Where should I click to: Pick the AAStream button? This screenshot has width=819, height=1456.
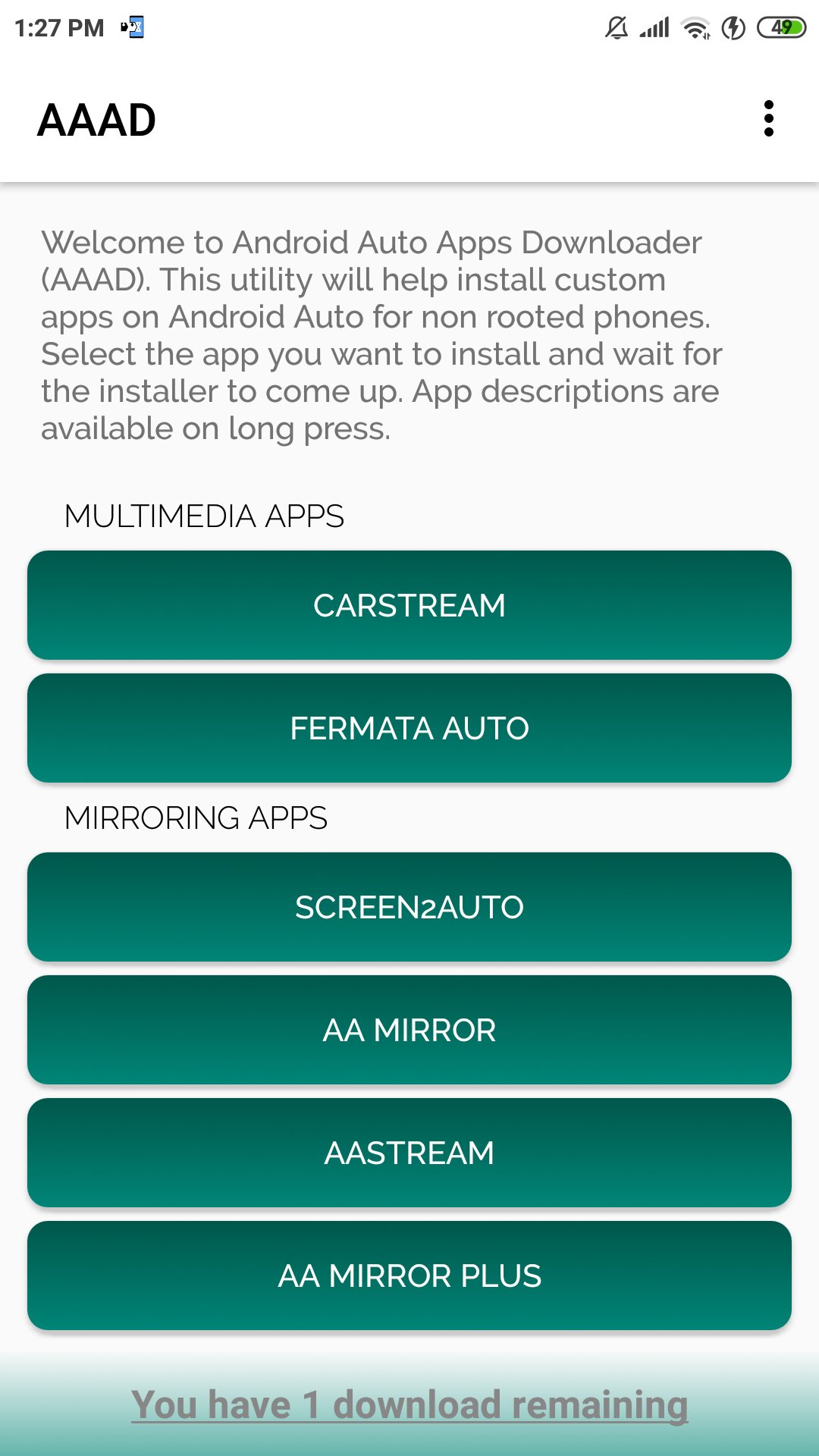point(409,1153)
